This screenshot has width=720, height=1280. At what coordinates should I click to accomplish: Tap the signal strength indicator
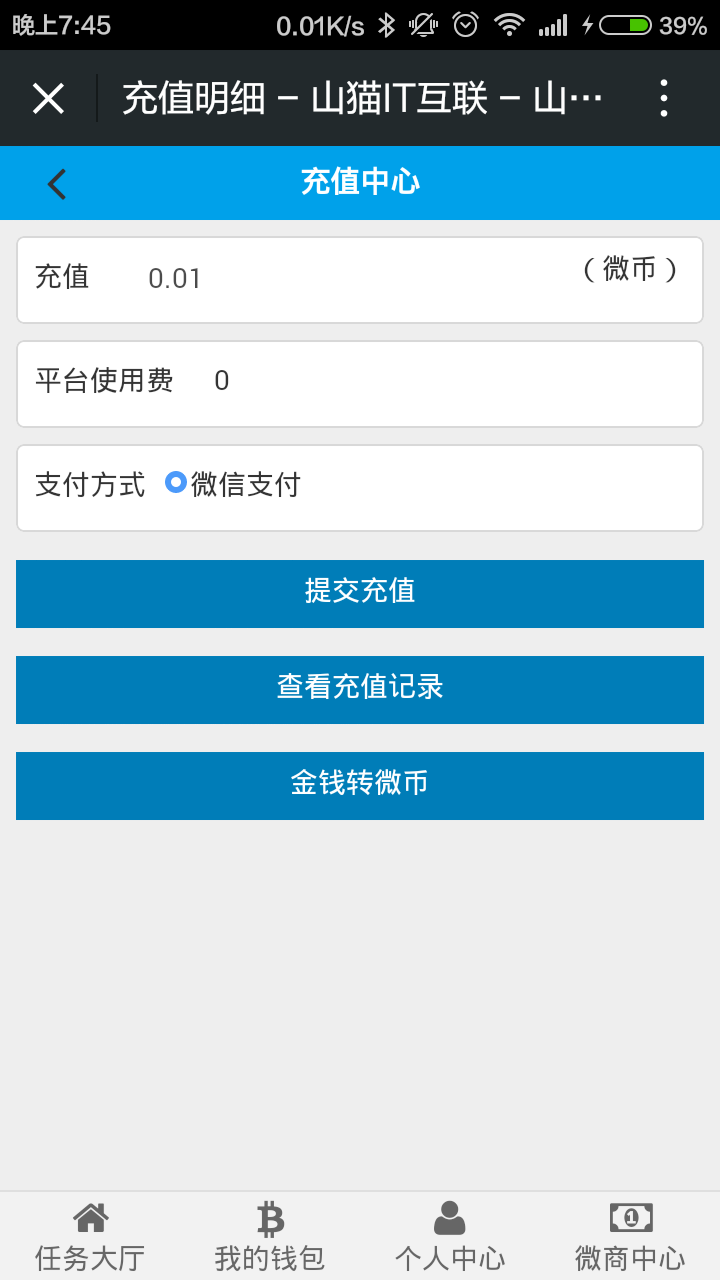[553, 23]
